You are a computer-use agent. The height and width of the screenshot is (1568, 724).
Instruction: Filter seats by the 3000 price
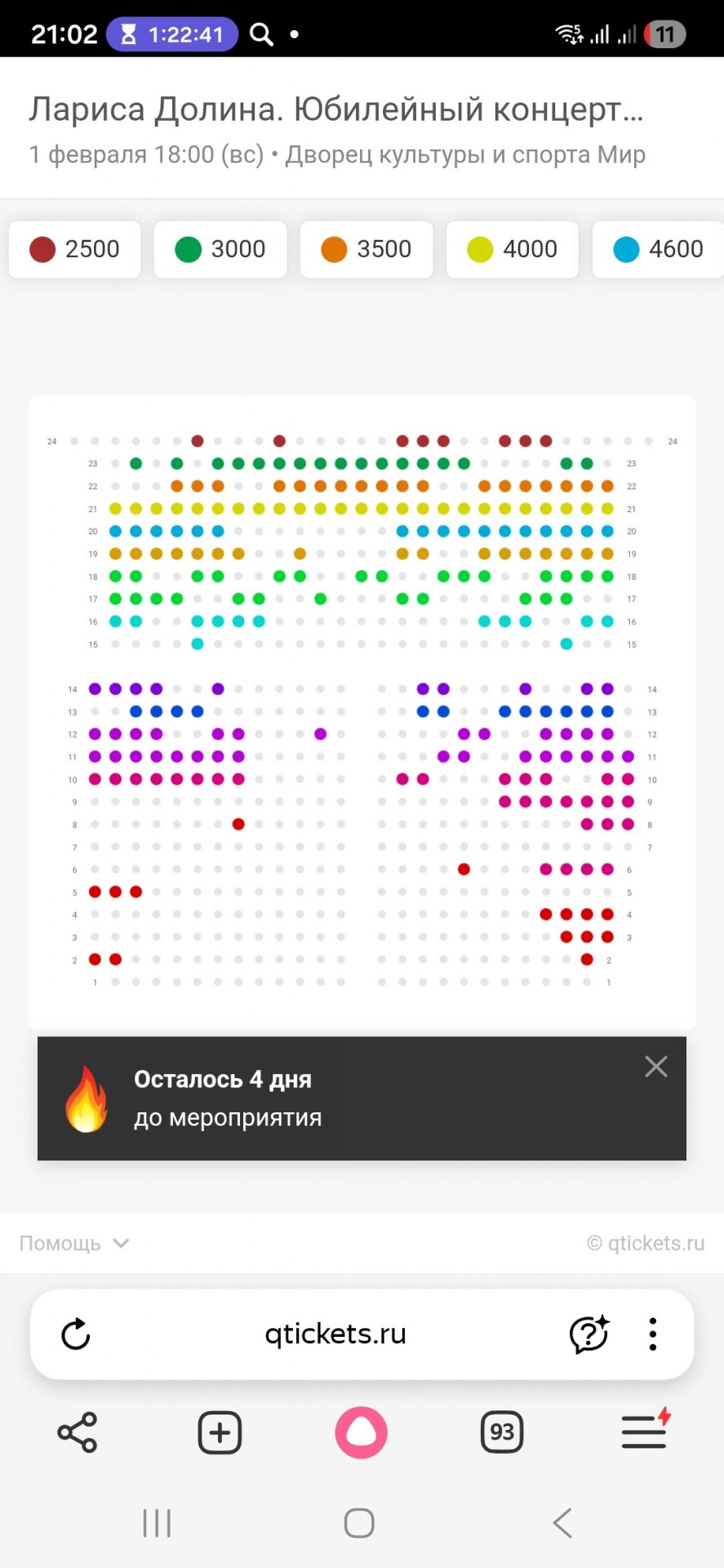[220, 249]
